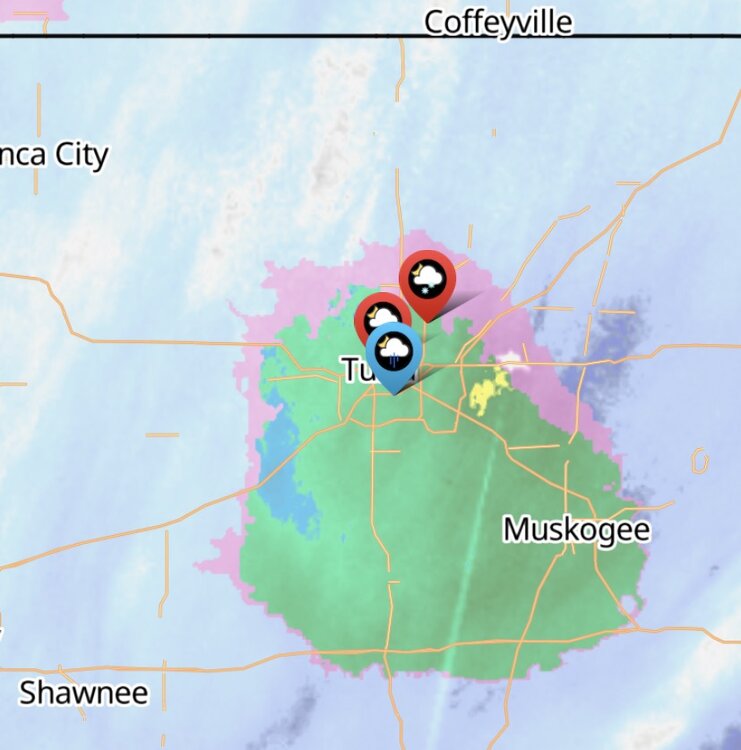Tap the northernmost red snow pin
This screenshot has width=741, height=750.
point(428,278)
